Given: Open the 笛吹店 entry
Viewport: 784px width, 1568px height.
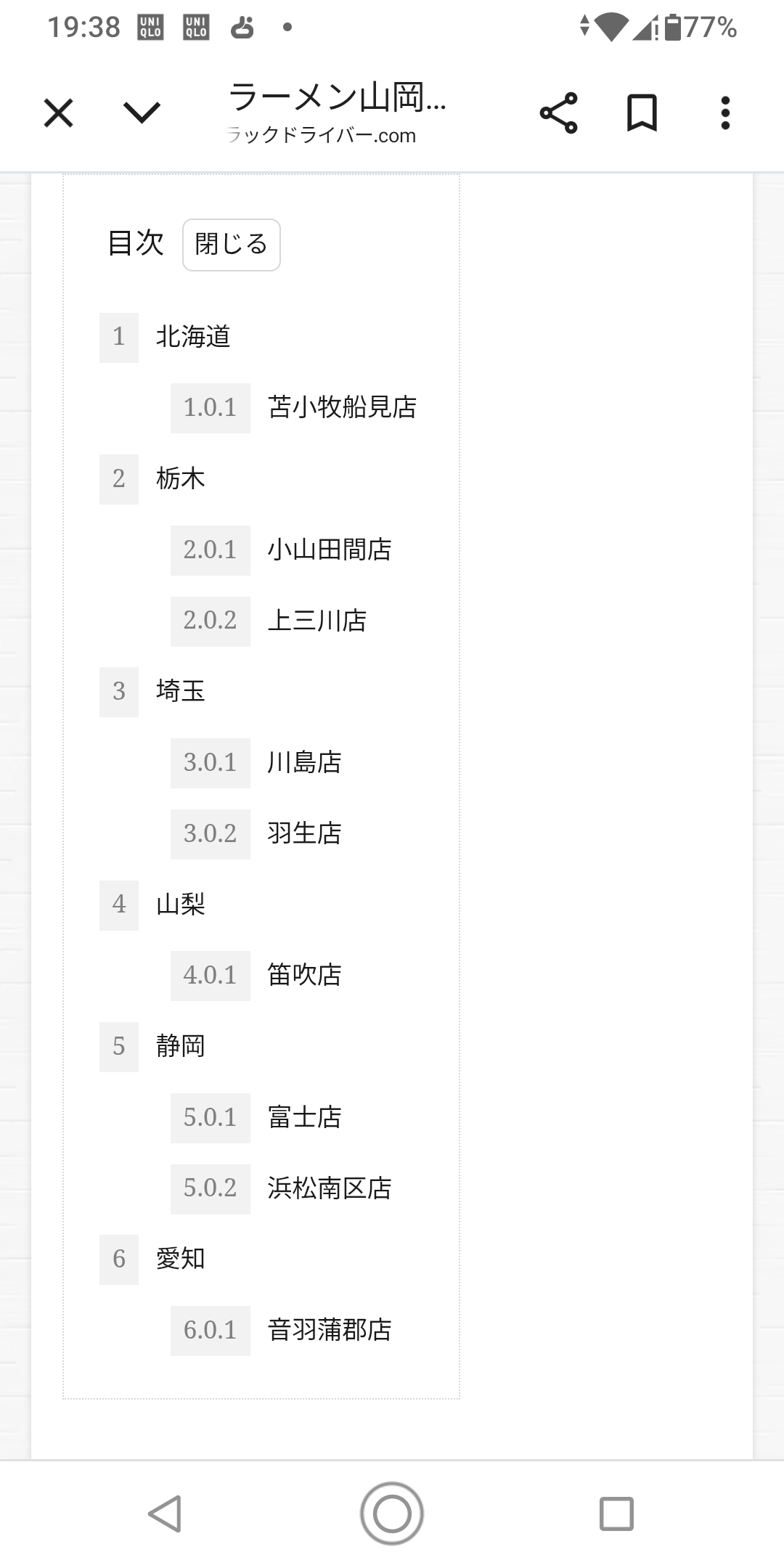Looking at the screenshot, I should coord(304,976).
